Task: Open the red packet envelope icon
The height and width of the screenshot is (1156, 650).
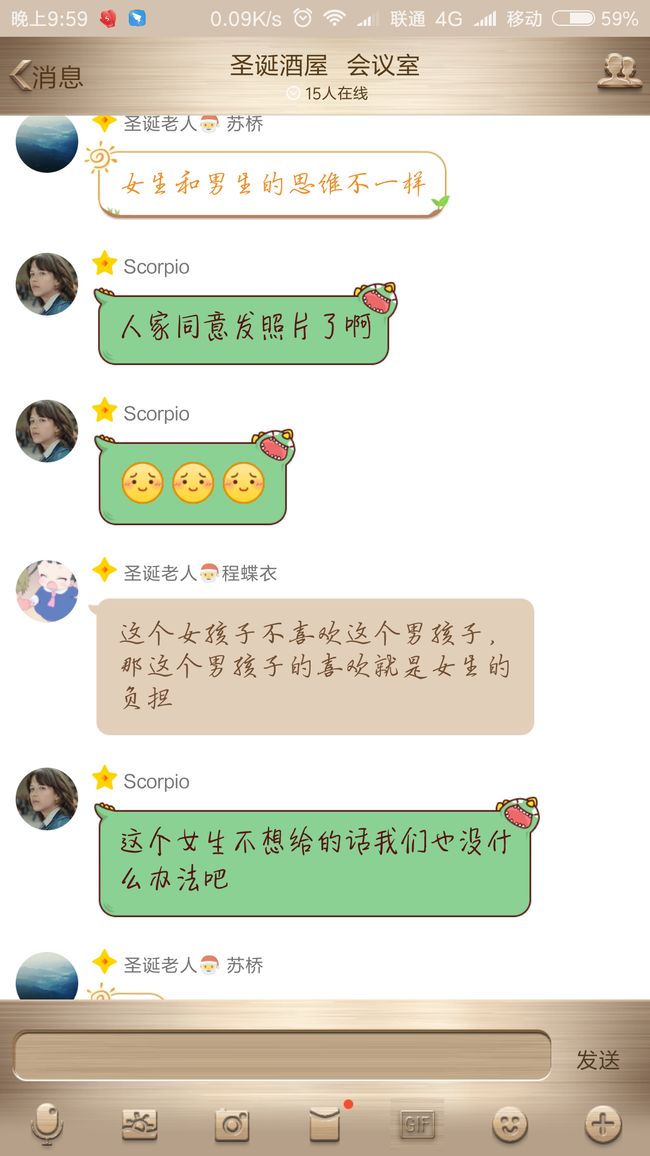Action: [325, 1125]
